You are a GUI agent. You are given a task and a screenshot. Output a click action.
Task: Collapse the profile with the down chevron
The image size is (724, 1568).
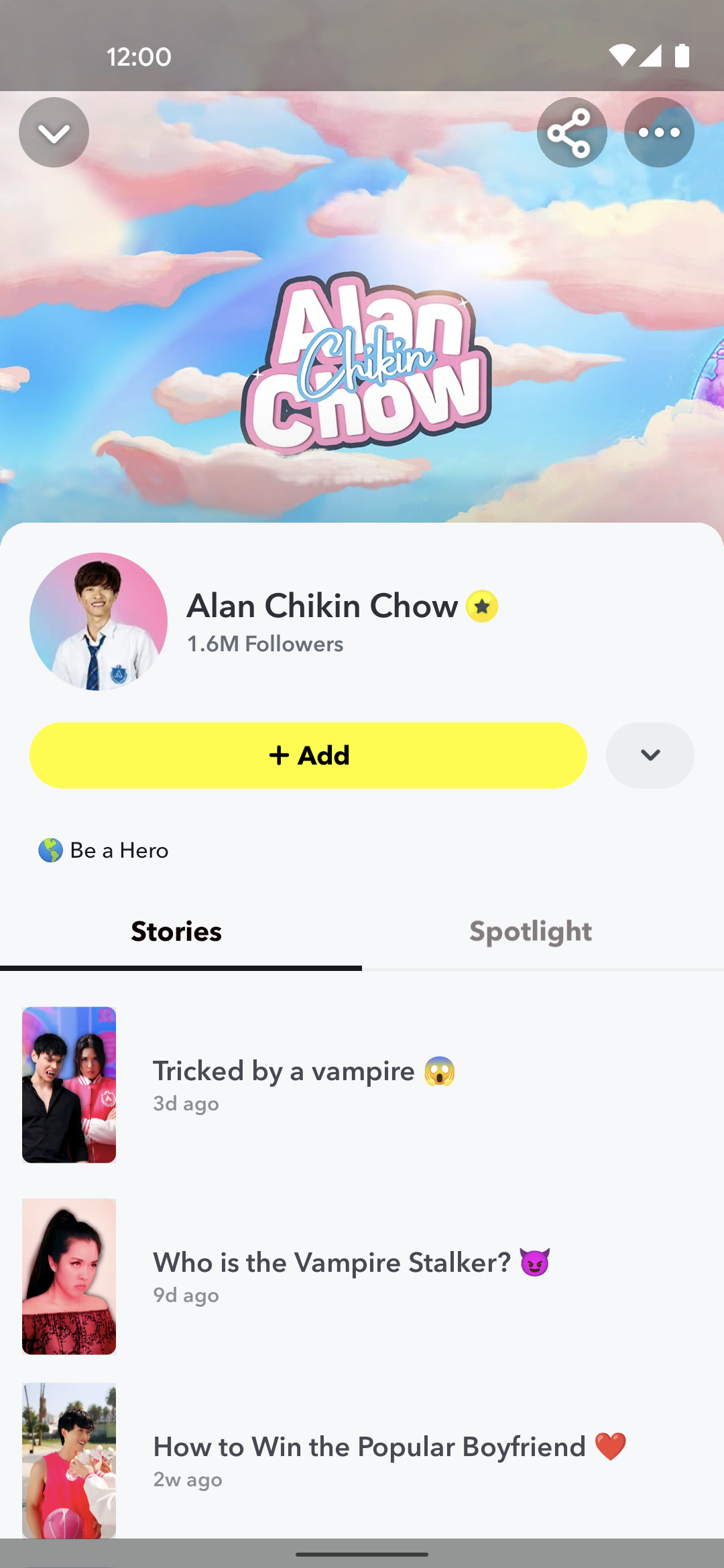(x=54, y=132)
